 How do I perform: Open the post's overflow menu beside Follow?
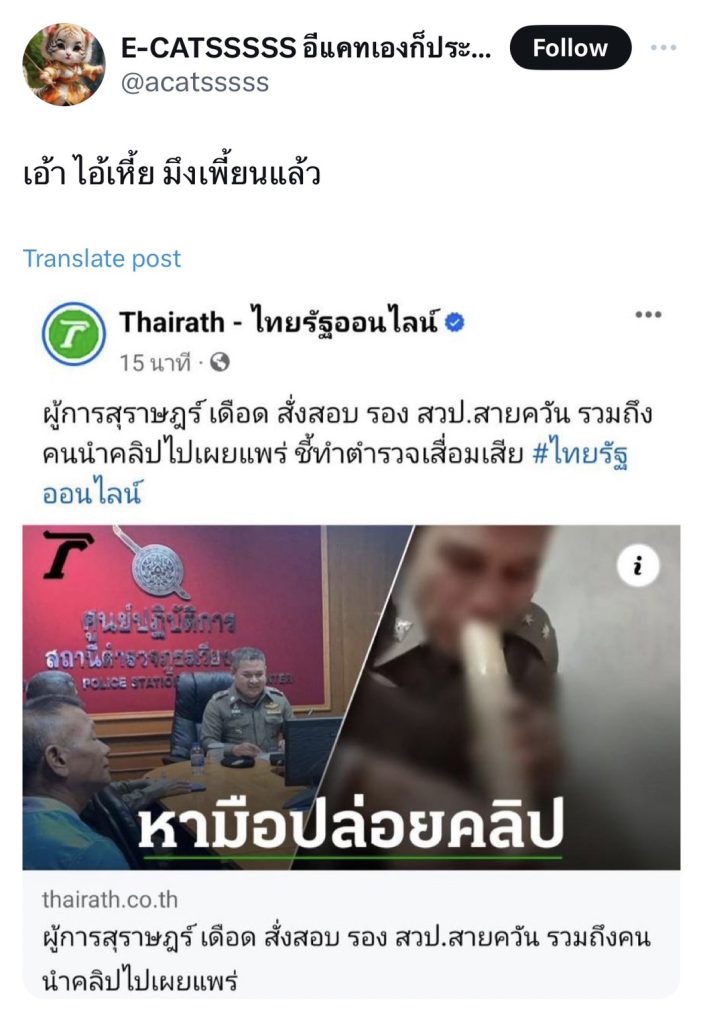[664, 48]
